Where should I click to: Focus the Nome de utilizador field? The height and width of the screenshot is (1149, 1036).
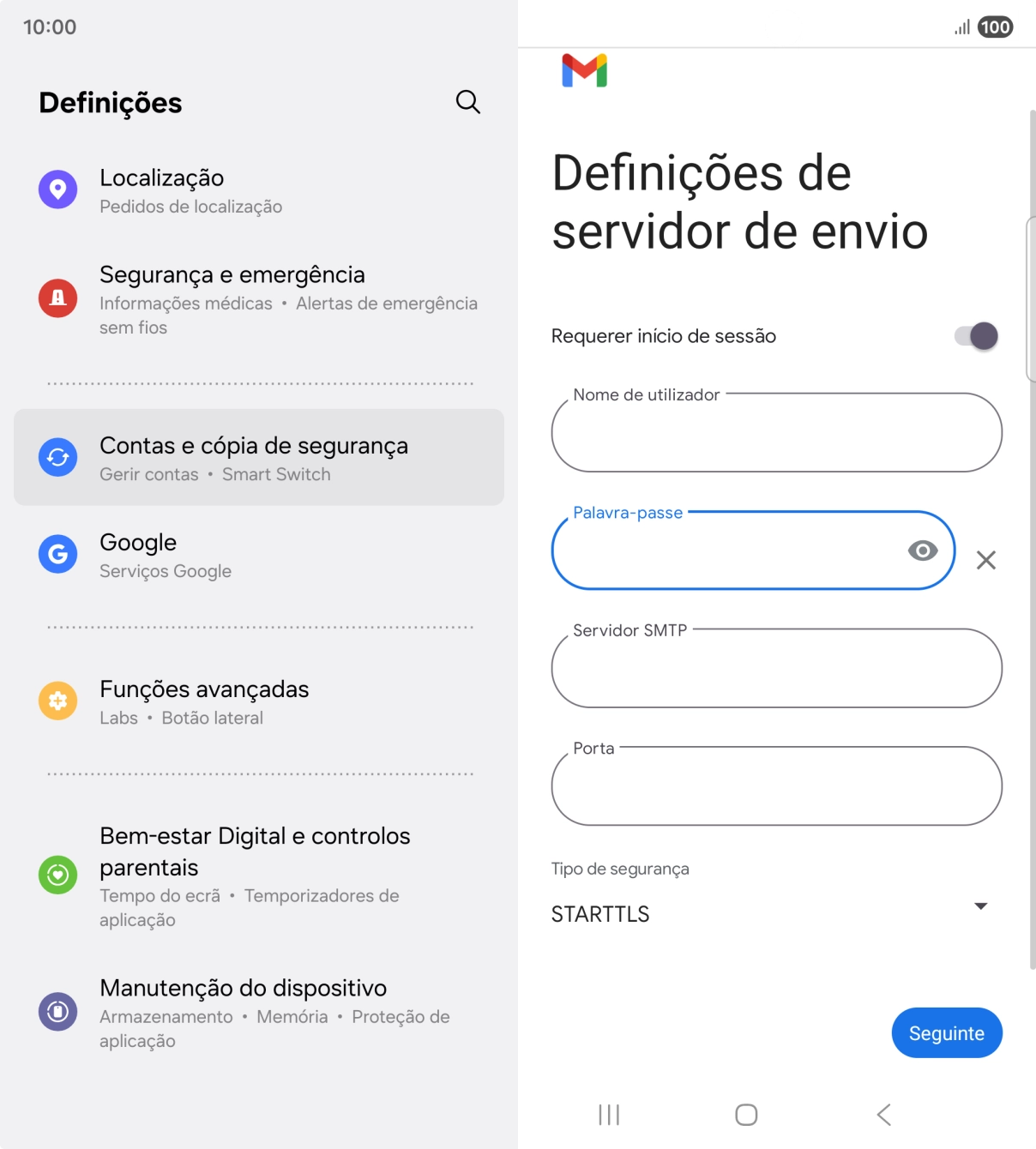775,434
